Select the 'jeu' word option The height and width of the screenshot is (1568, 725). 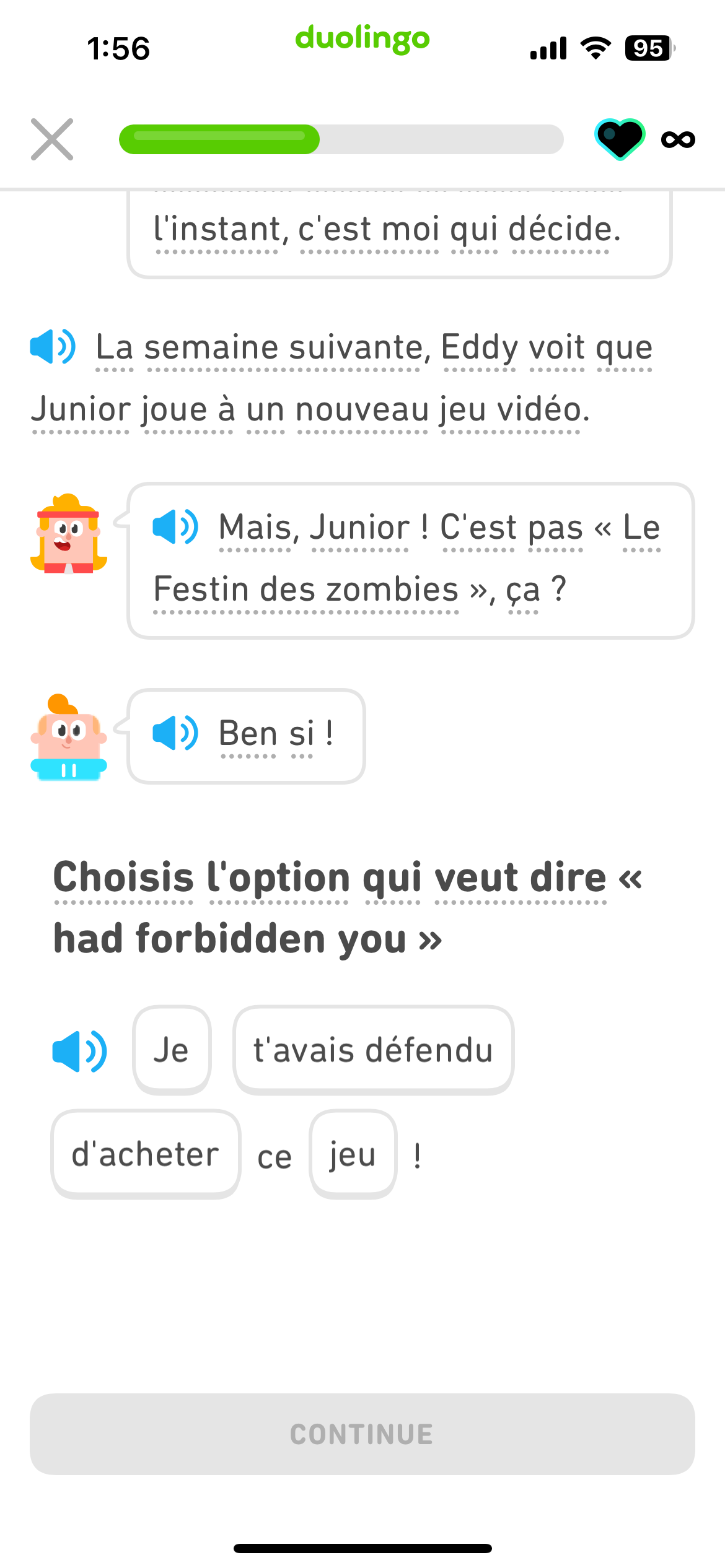coord(352,1154)
